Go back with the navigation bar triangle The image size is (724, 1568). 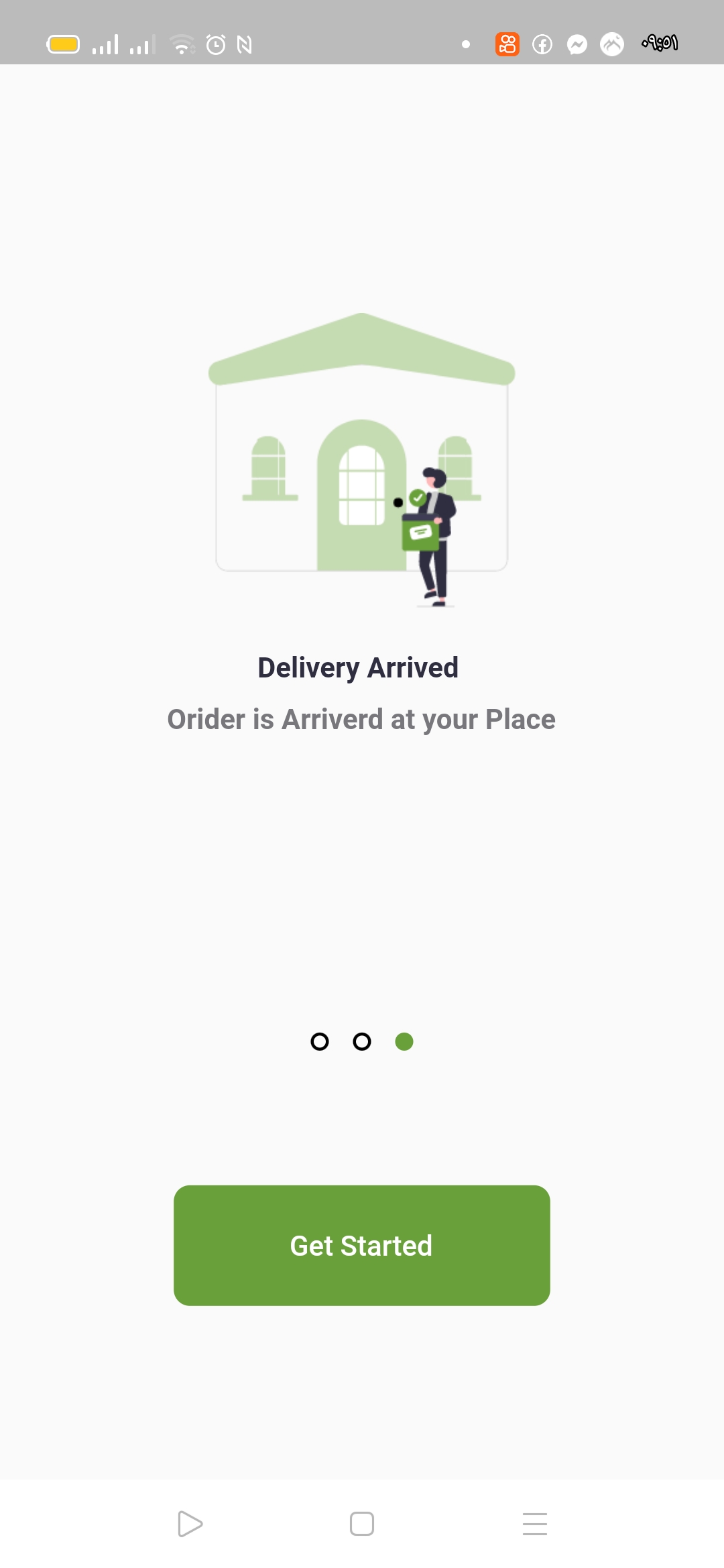coord(190,1524)
